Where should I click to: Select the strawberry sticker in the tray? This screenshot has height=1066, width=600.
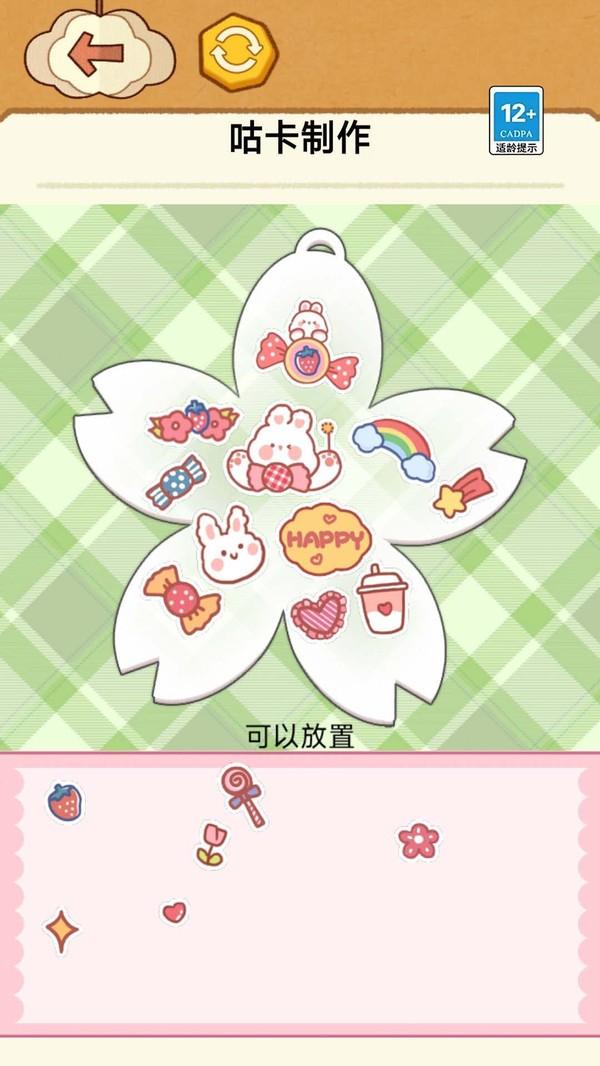(65, 802)
